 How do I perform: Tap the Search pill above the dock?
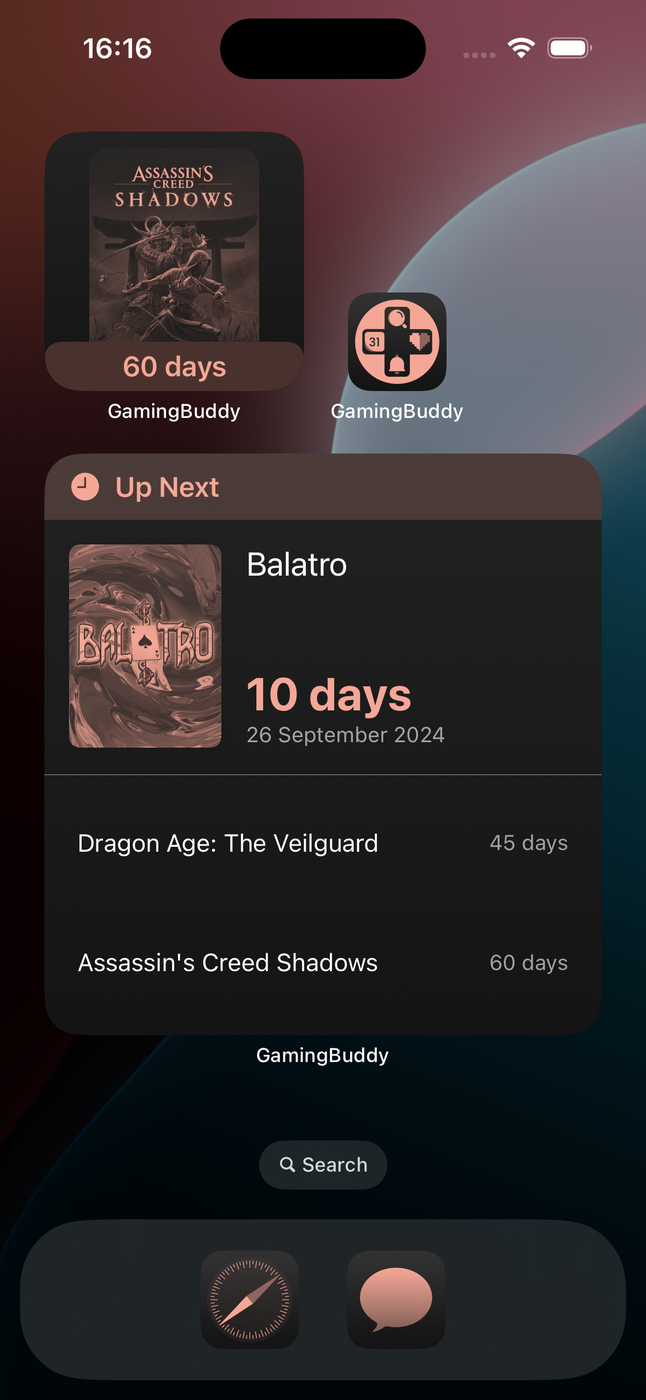pos(323,1165)
